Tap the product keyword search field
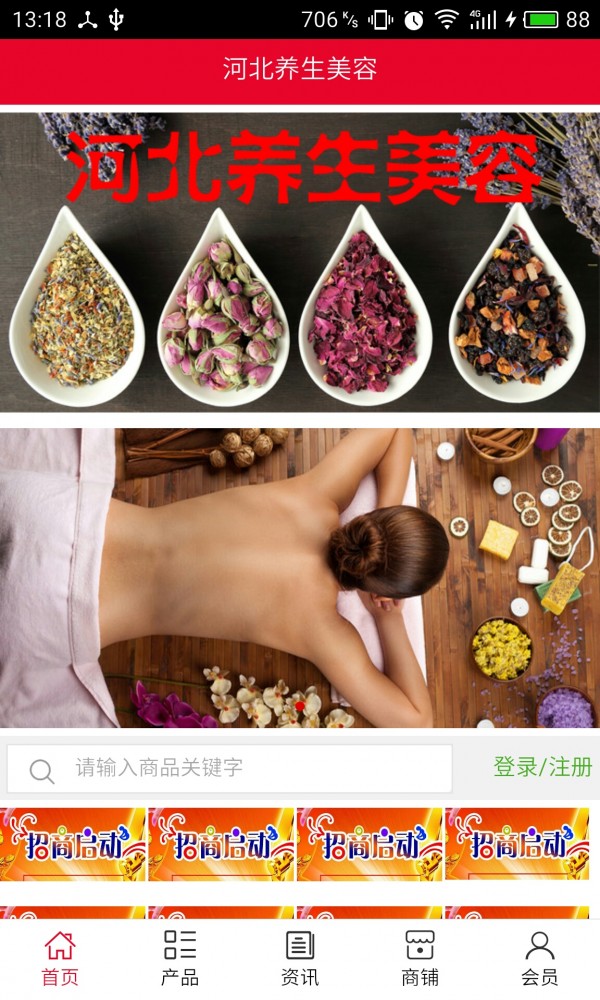 coord(230,768)
